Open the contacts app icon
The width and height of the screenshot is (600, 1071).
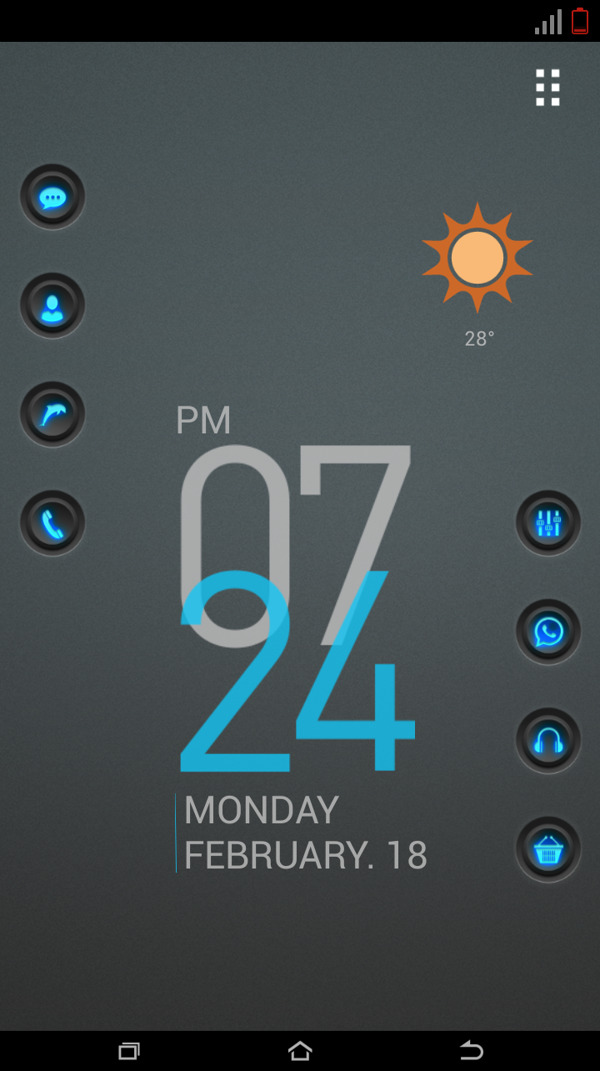tap(52, 306)
